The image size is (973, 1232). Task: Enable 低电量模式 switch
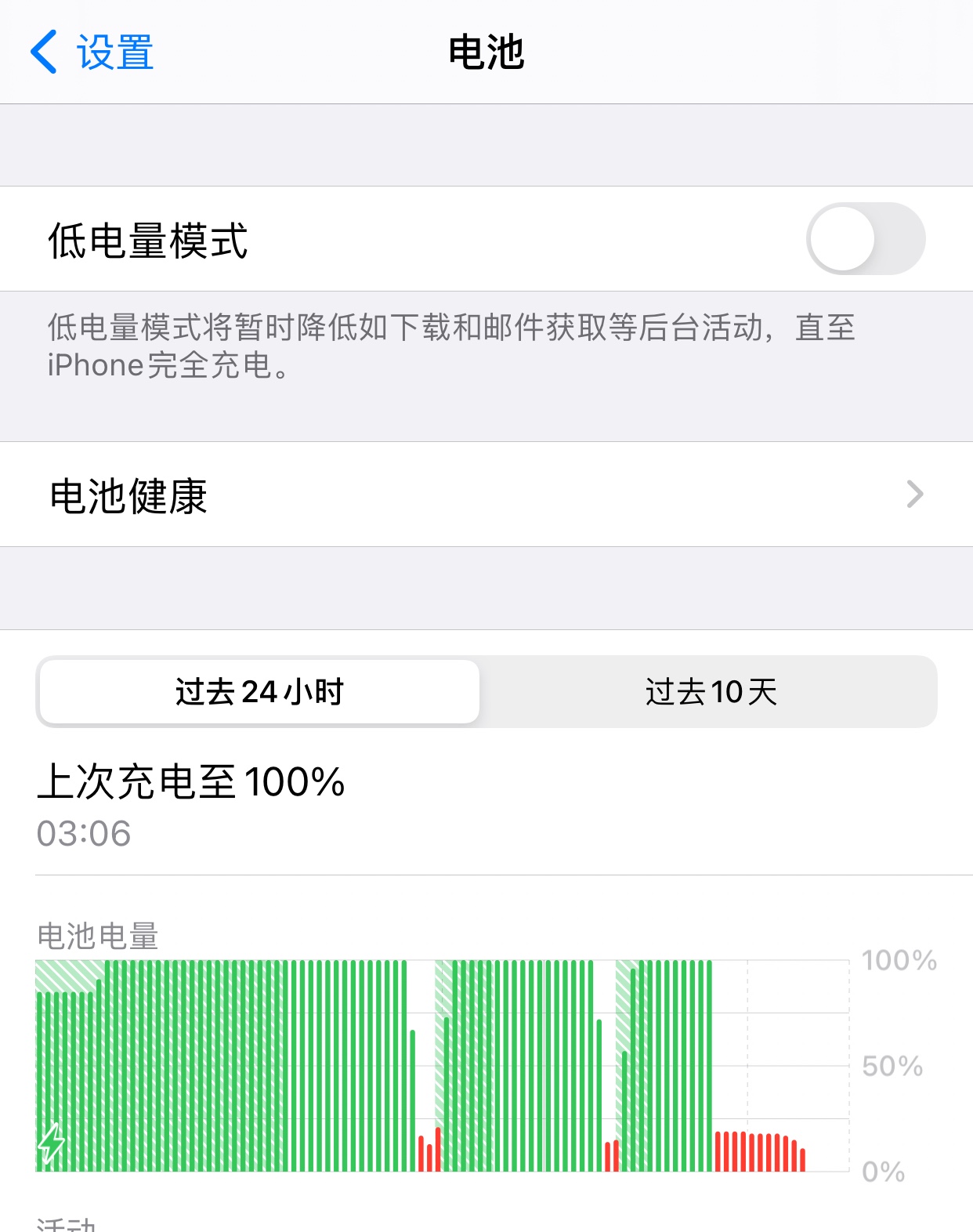(x=865, y=239)
